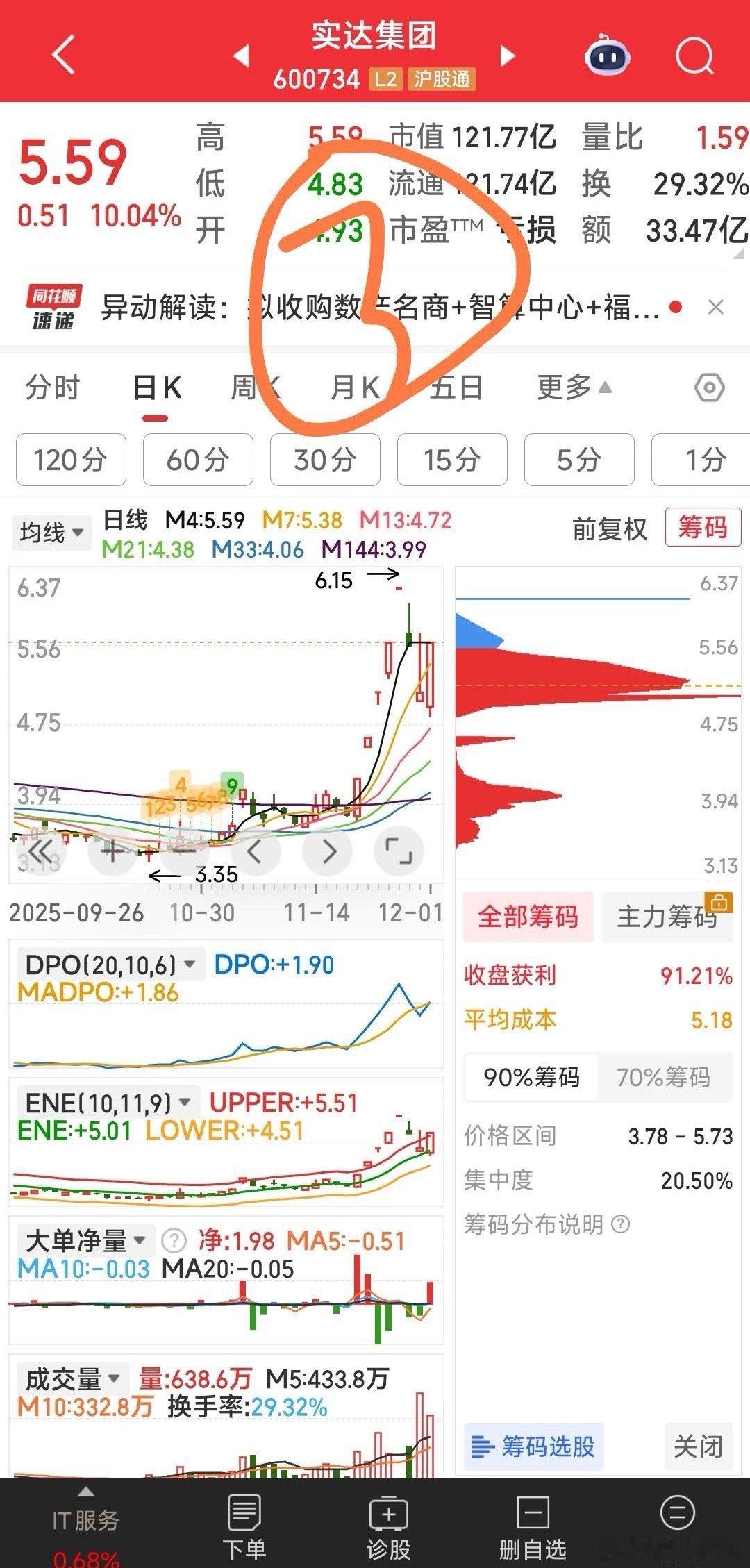Switch to the 分时 chart tab

[x=53, y=387]
